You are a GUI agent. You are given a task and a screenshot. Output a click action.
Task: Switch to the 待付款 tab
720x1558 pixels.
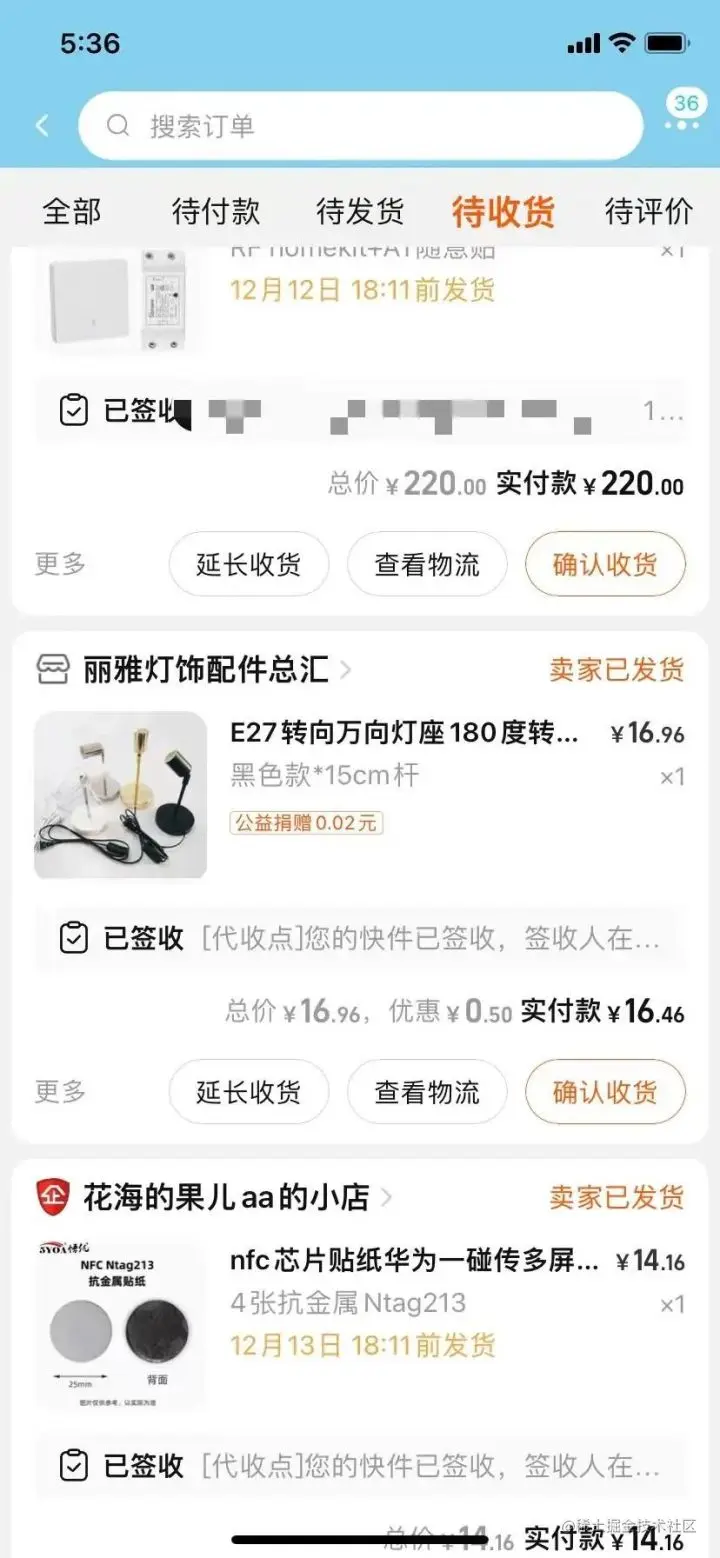[x=216, y=212]
